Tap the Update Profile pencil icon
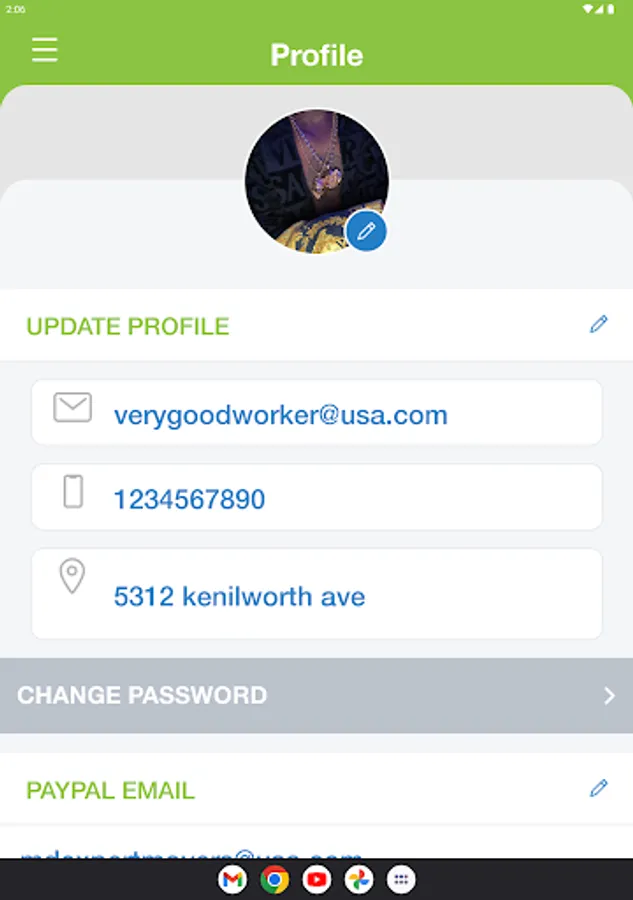The height and width of the screenshot is (900, 633). click(598, 324)
